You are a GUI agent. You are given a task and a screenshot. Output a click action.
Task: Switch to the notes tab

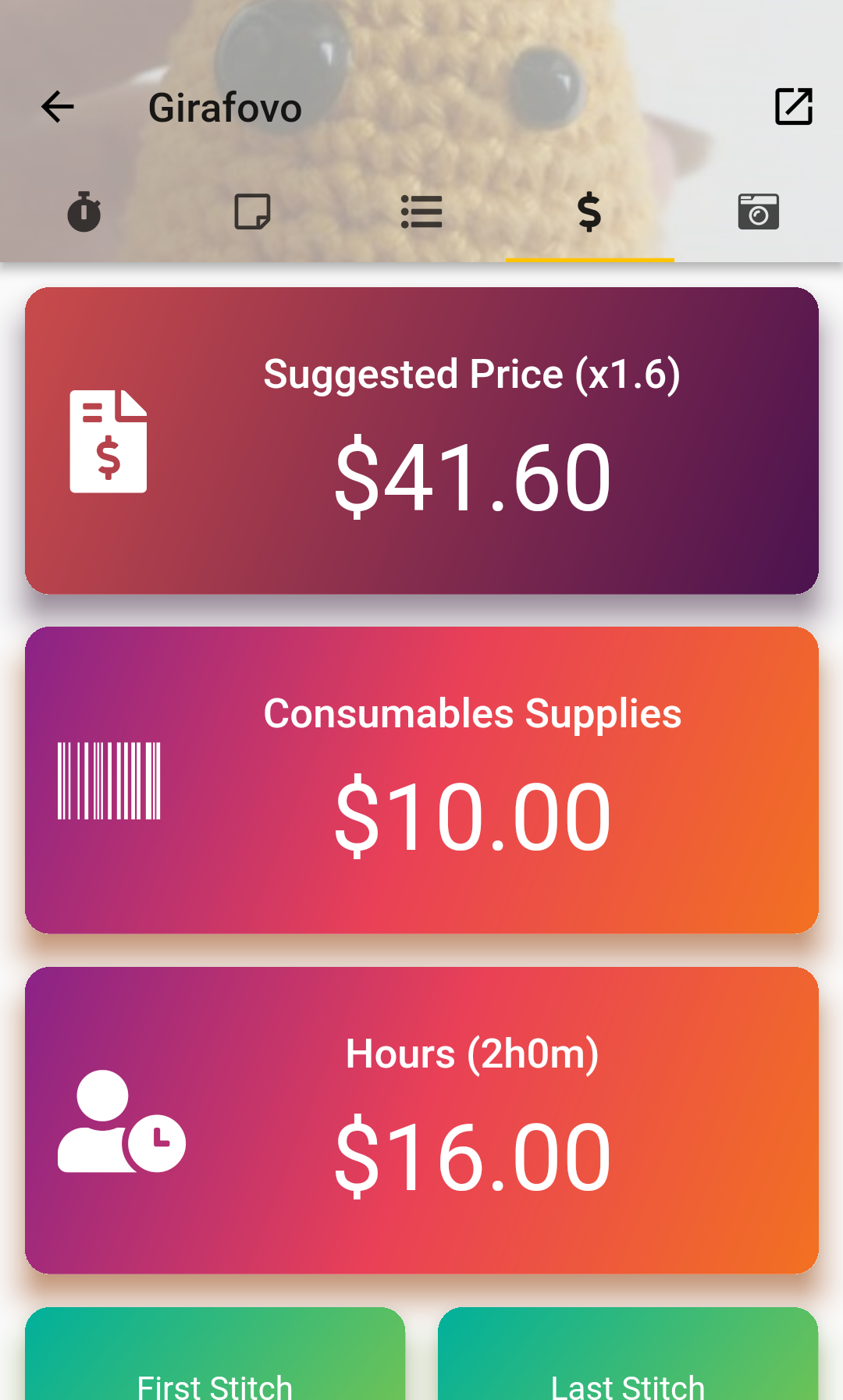pyautogui.click(x=253, y=211)
